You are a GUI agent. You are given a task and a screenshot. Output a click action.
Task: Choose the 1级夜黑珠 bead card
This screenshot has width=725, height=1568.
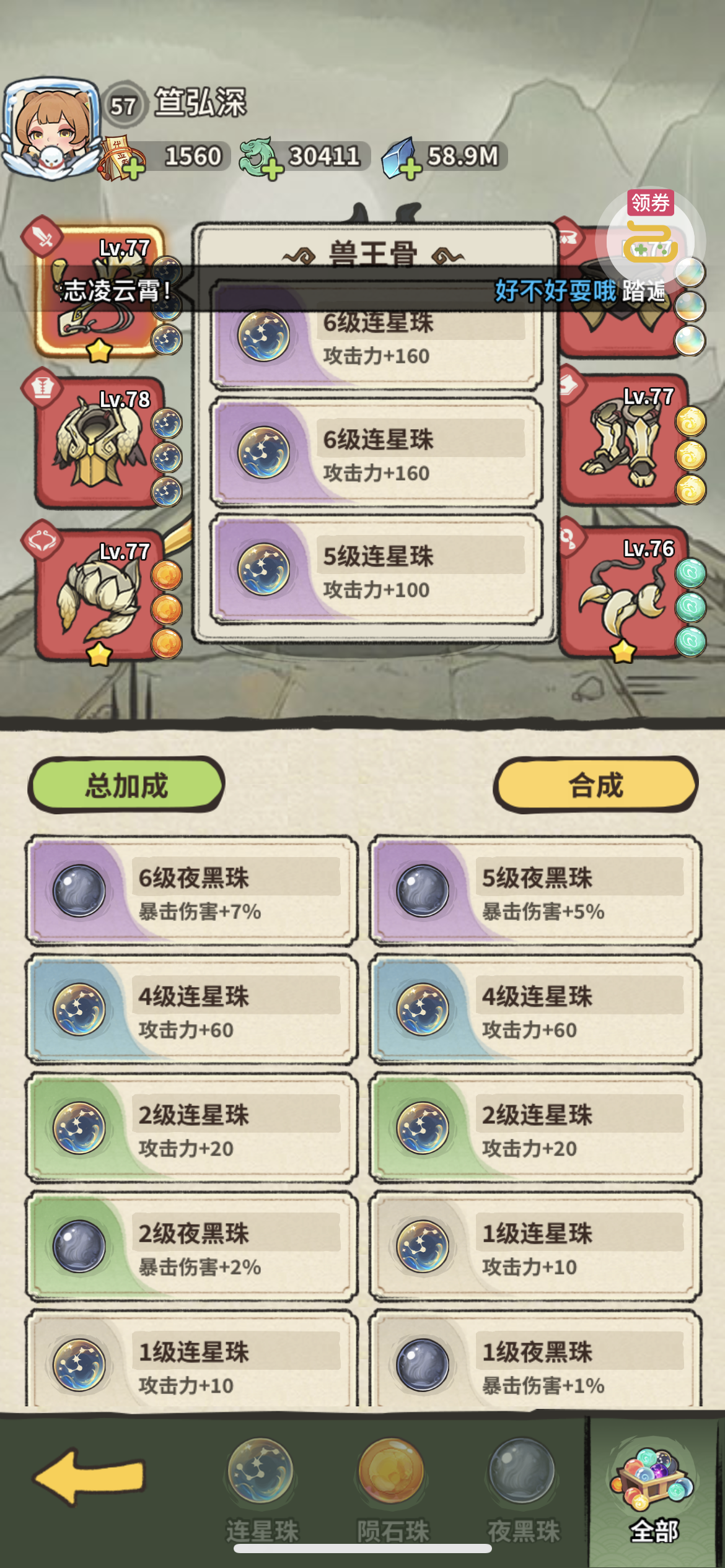point(535,1365)
